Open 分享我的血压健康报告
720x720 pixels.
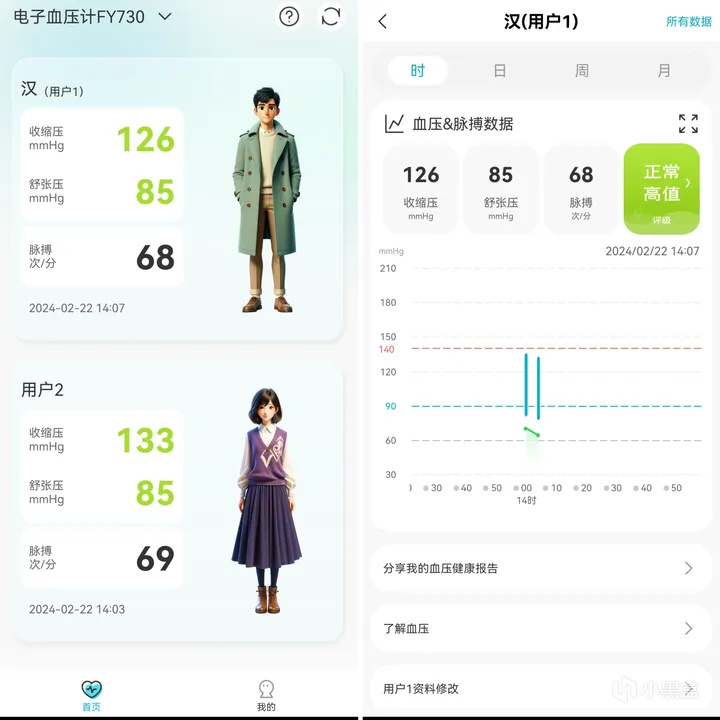pos(540,568)
